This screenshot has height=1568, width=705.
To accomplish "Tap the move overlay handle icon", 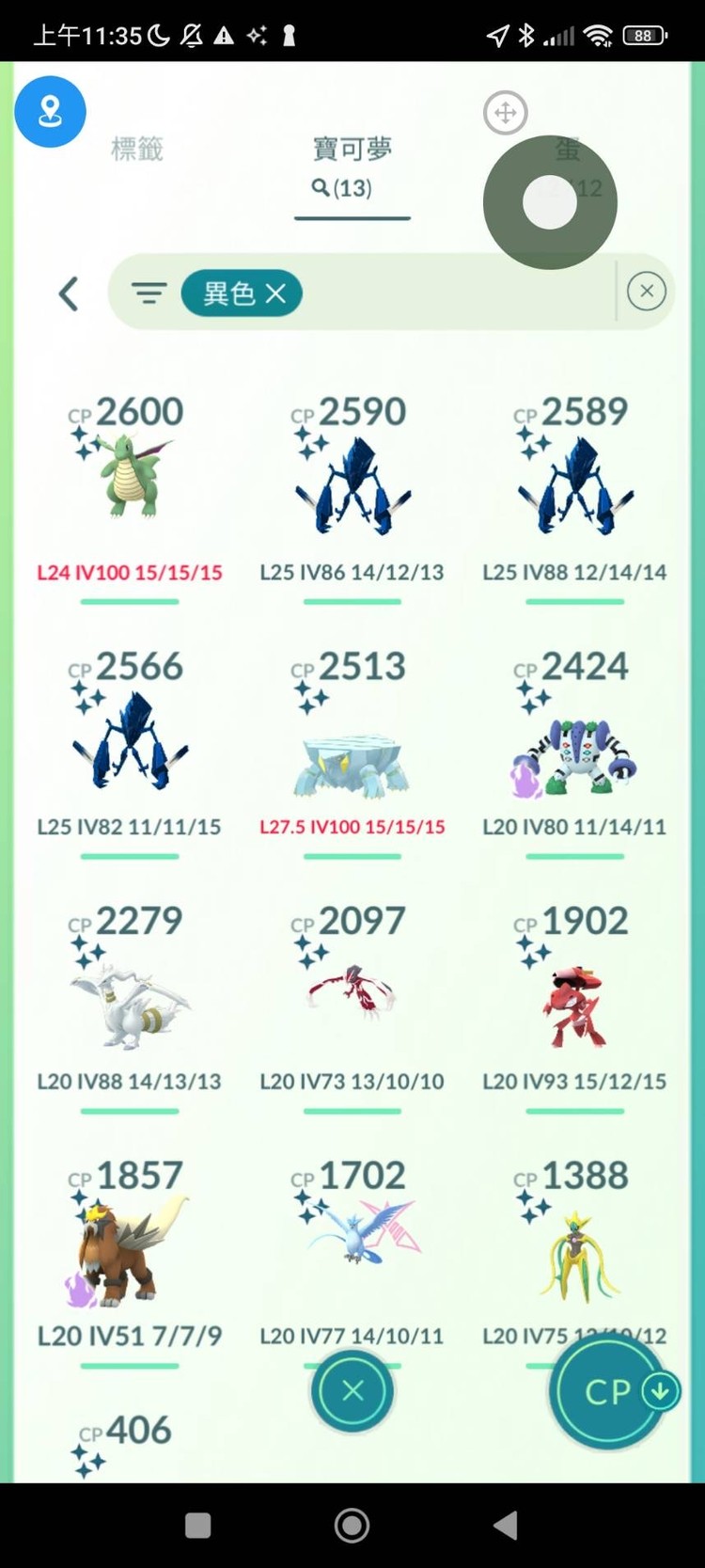I will [x=505, y=113].
